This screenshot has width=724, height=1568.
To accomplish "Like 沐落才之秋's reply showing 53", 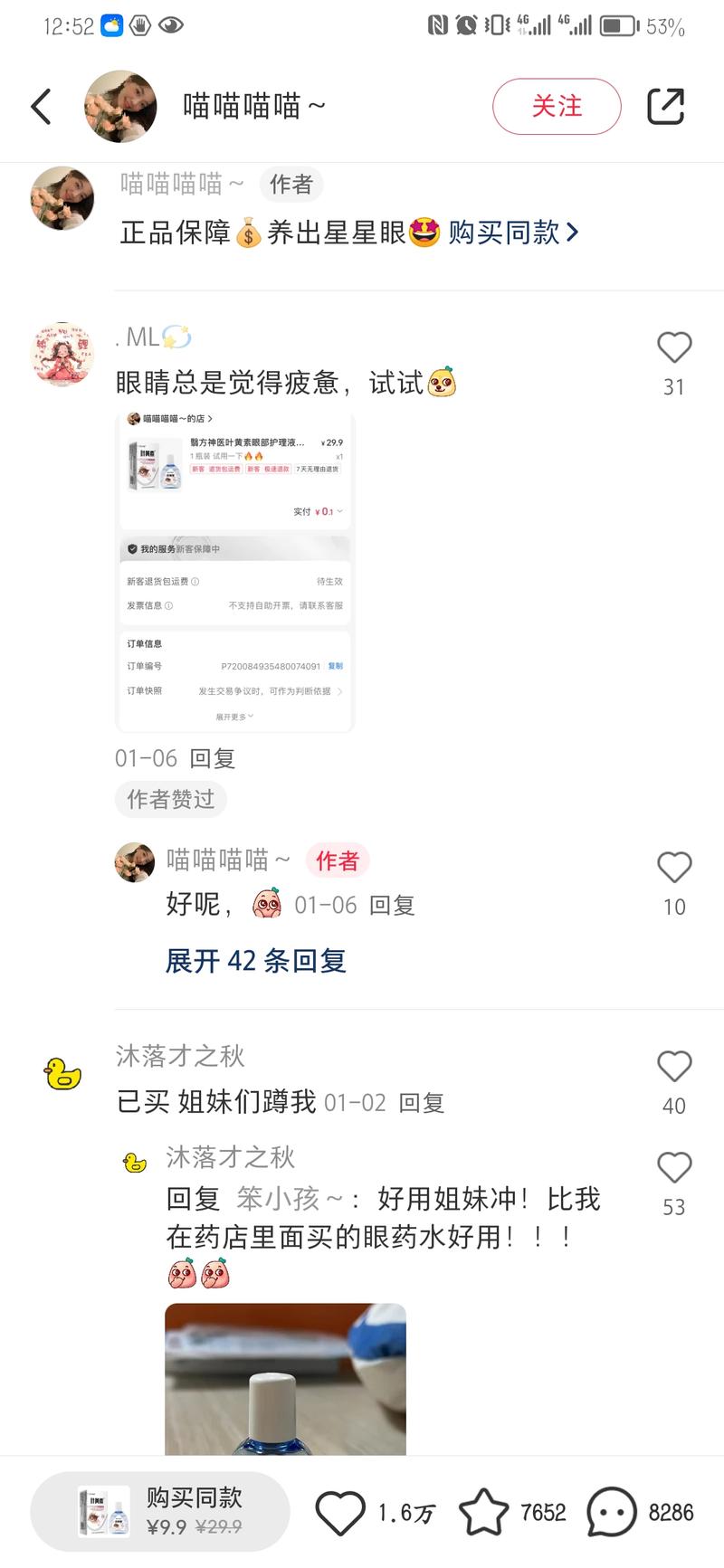I will tap(674, 1167).
